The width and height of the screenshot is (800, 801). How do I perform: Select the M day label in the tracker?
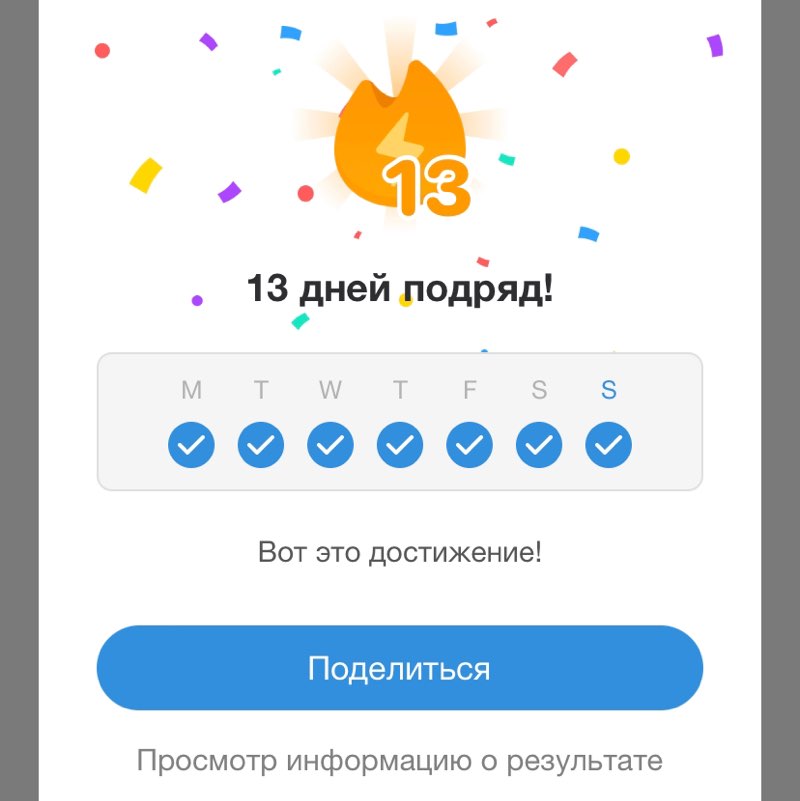(x=191, y=391)
